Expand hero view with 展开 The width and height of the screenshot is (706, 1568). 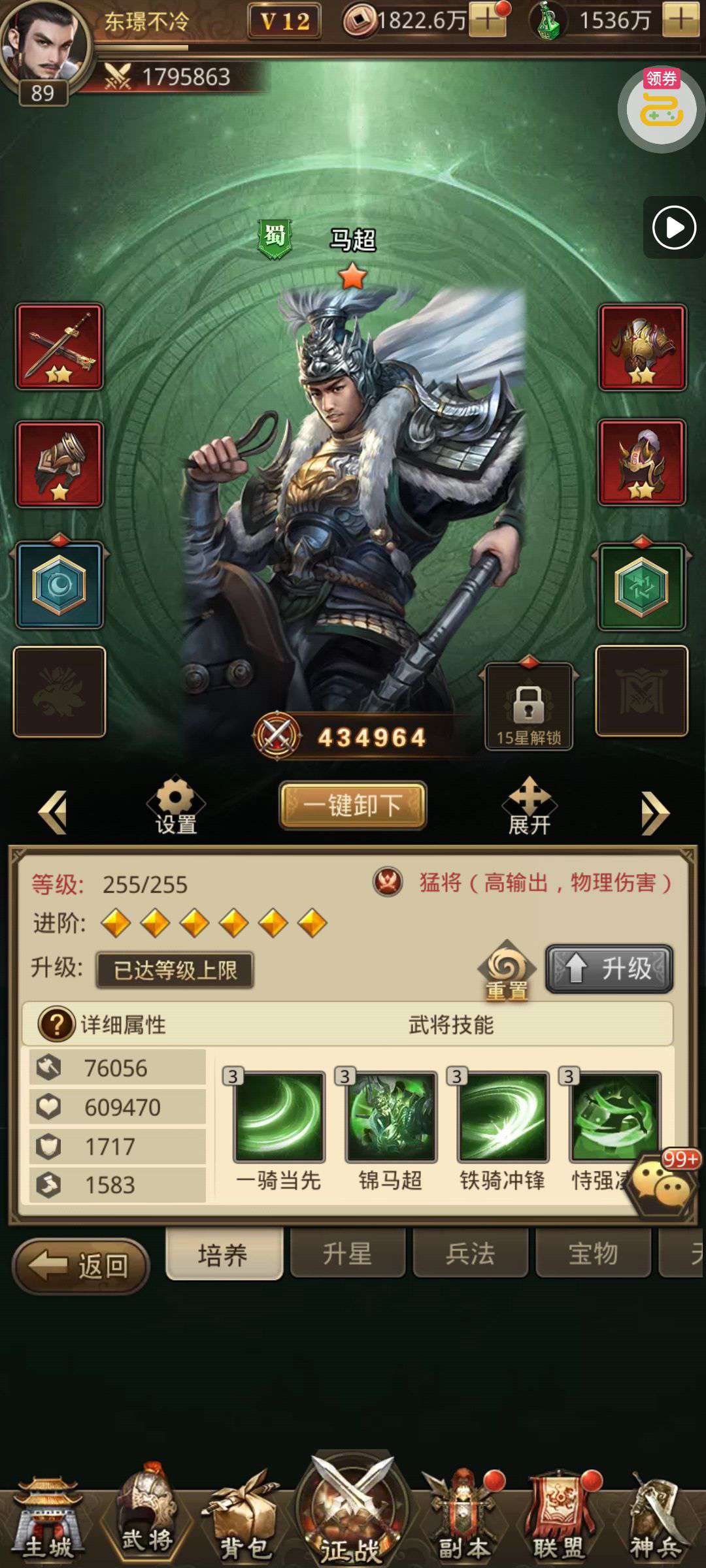529,805
